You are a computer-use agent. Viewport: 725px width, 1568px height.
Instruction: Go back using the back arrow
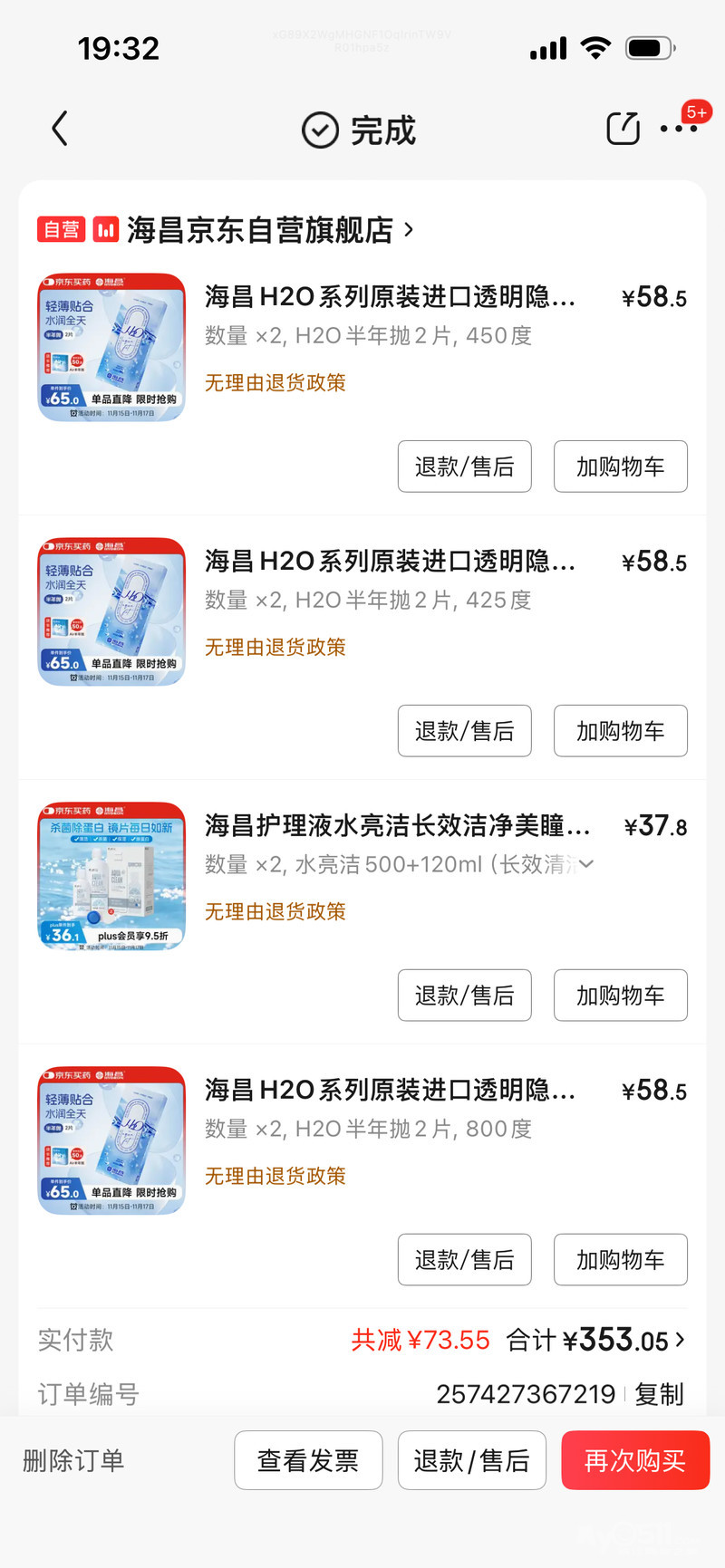point(60,130)
